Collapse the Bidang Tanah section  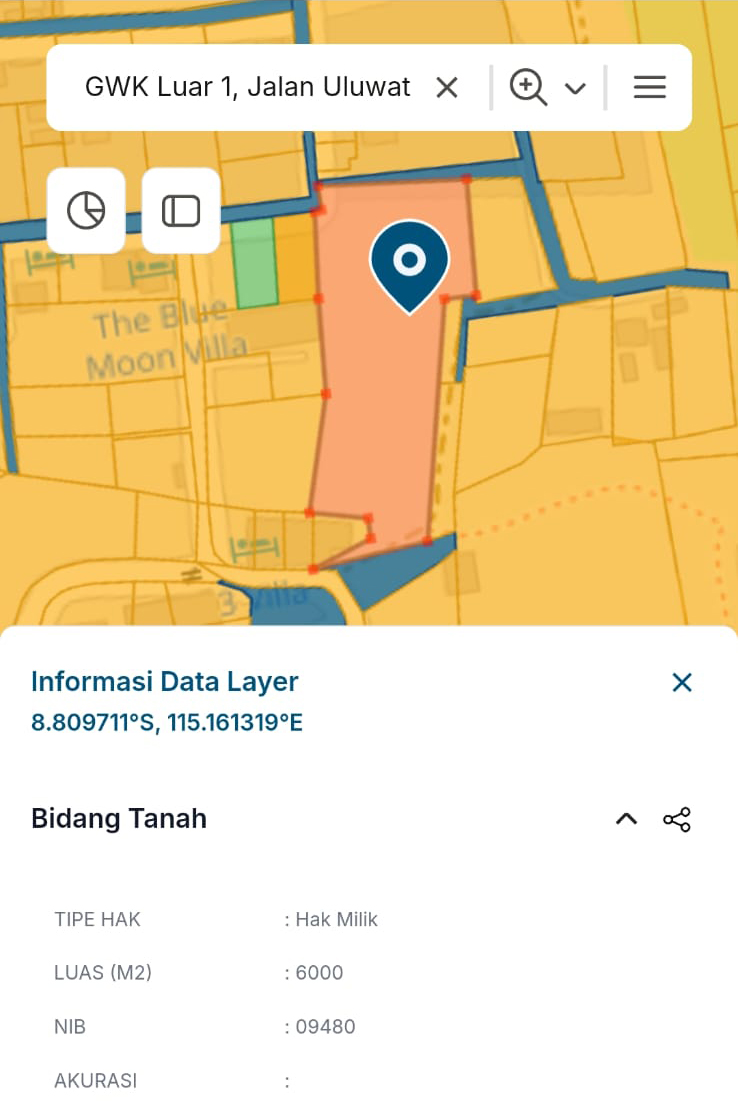pyautogui.click(x=626, y=820)
